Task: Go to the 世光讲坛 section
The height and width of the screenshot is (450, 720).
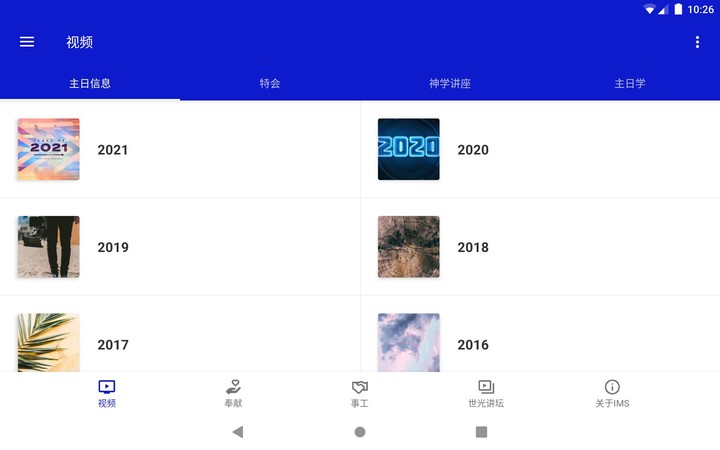Action: (486, 393)
